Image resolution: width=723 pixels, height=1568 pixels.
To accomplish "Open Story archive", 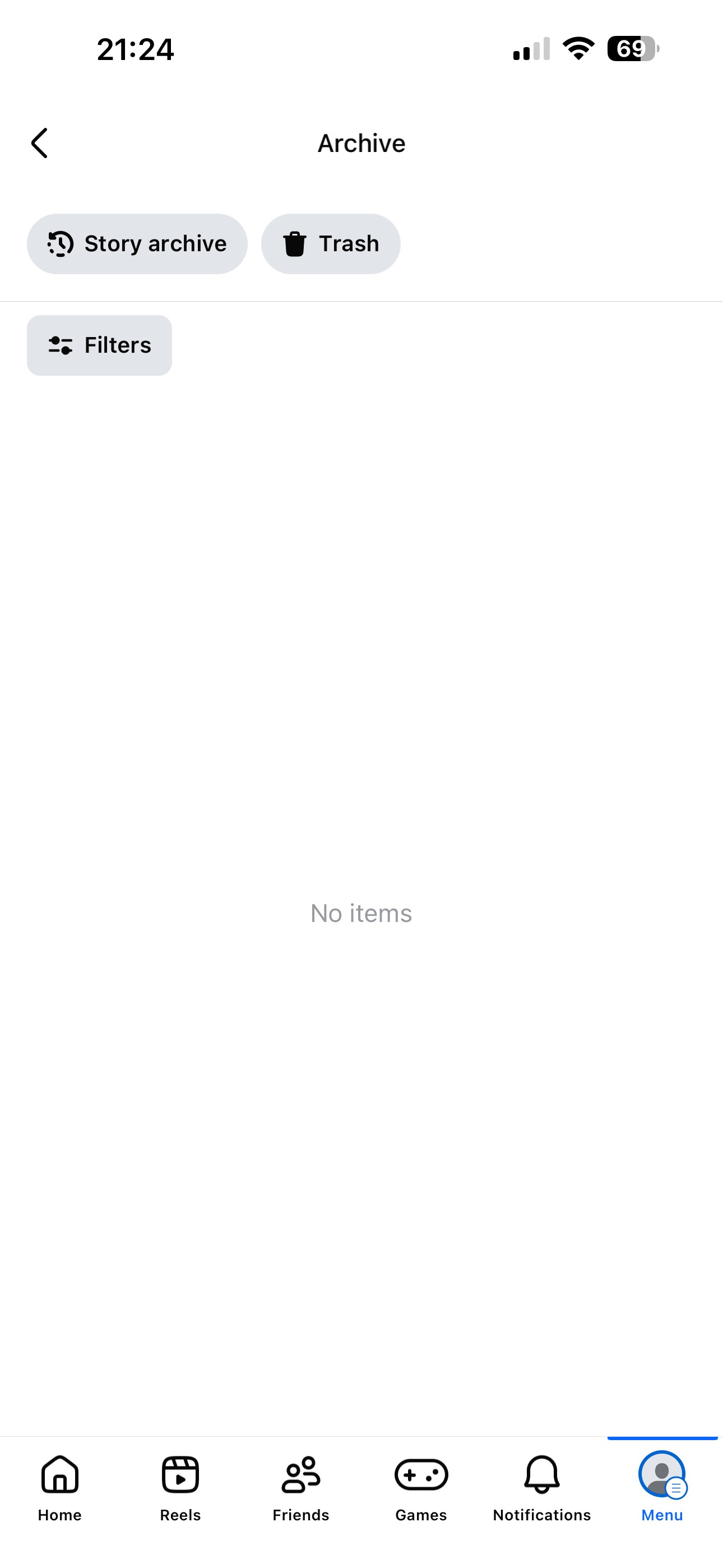I will [137, 243].
